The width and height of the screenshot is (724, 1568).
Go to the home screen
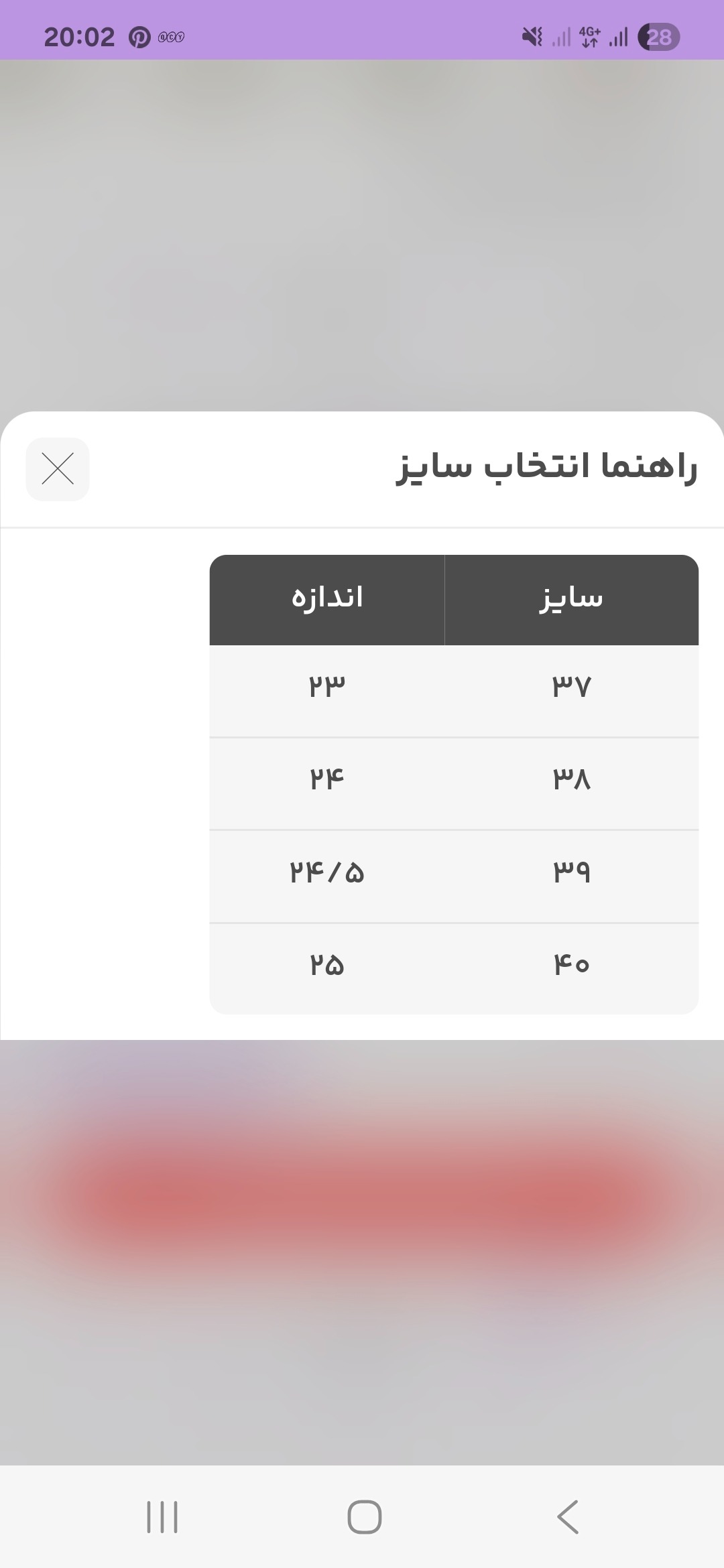[x=365, y=1517]
